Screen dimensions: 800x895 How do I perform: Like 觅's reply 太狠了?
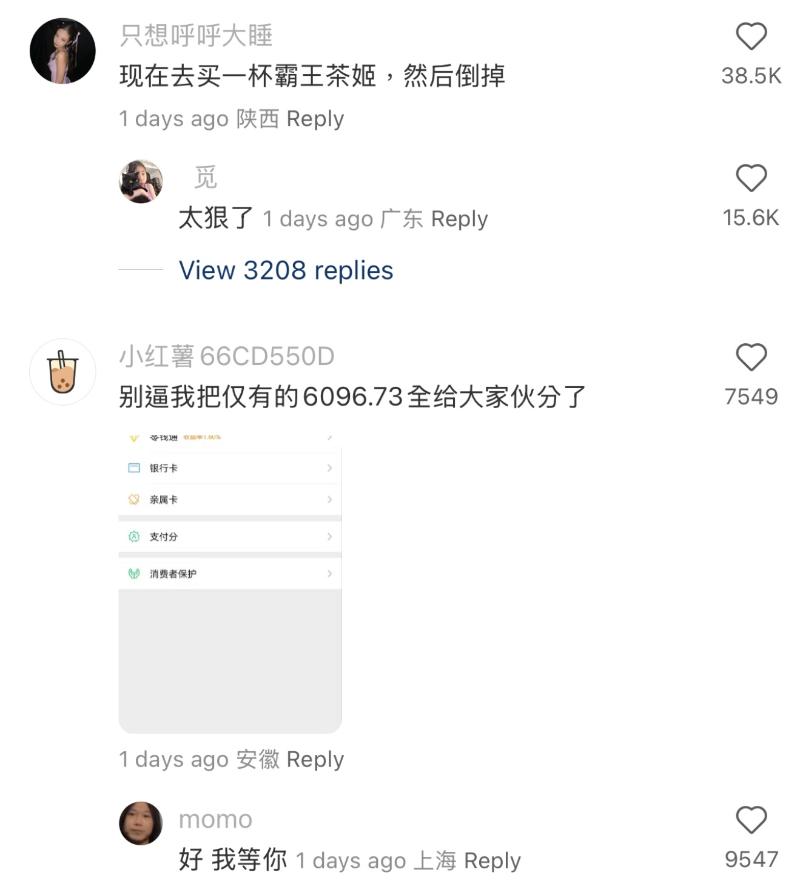tap(751, 179)
